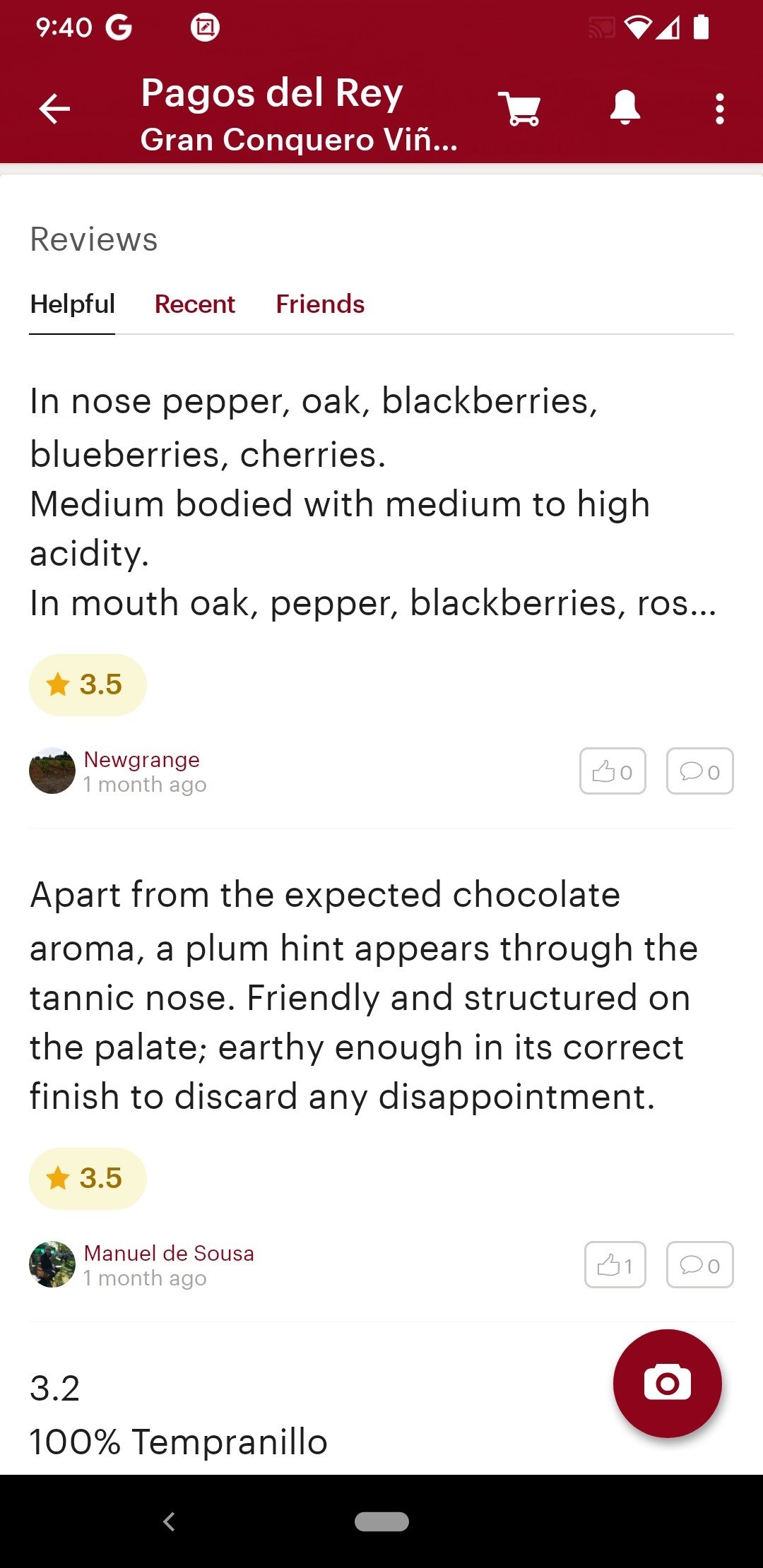Comment on Manuel de Sousa's review
763x1568 pixels.
coord(699,1265)
